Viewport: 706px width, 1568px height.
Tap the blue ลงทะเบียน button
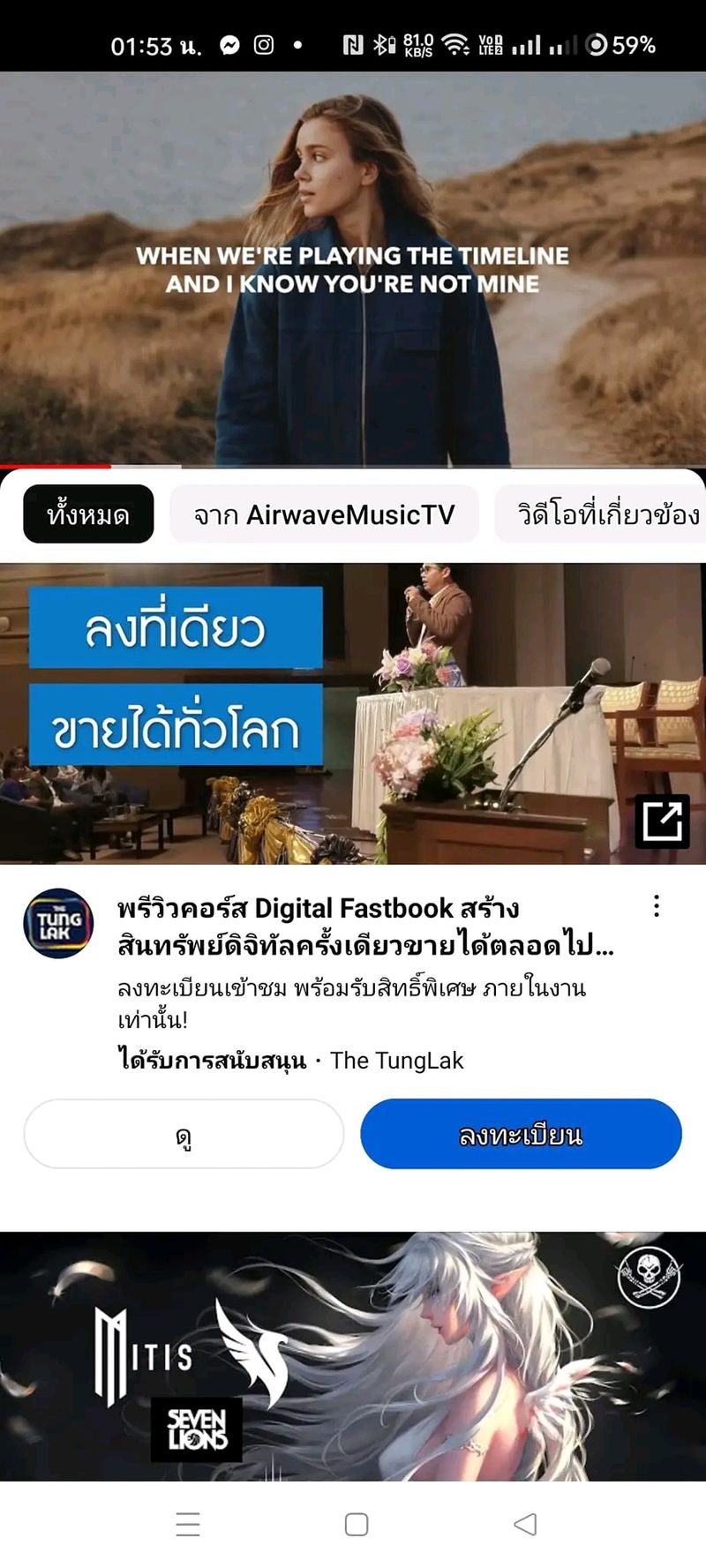click(521, 1134)
